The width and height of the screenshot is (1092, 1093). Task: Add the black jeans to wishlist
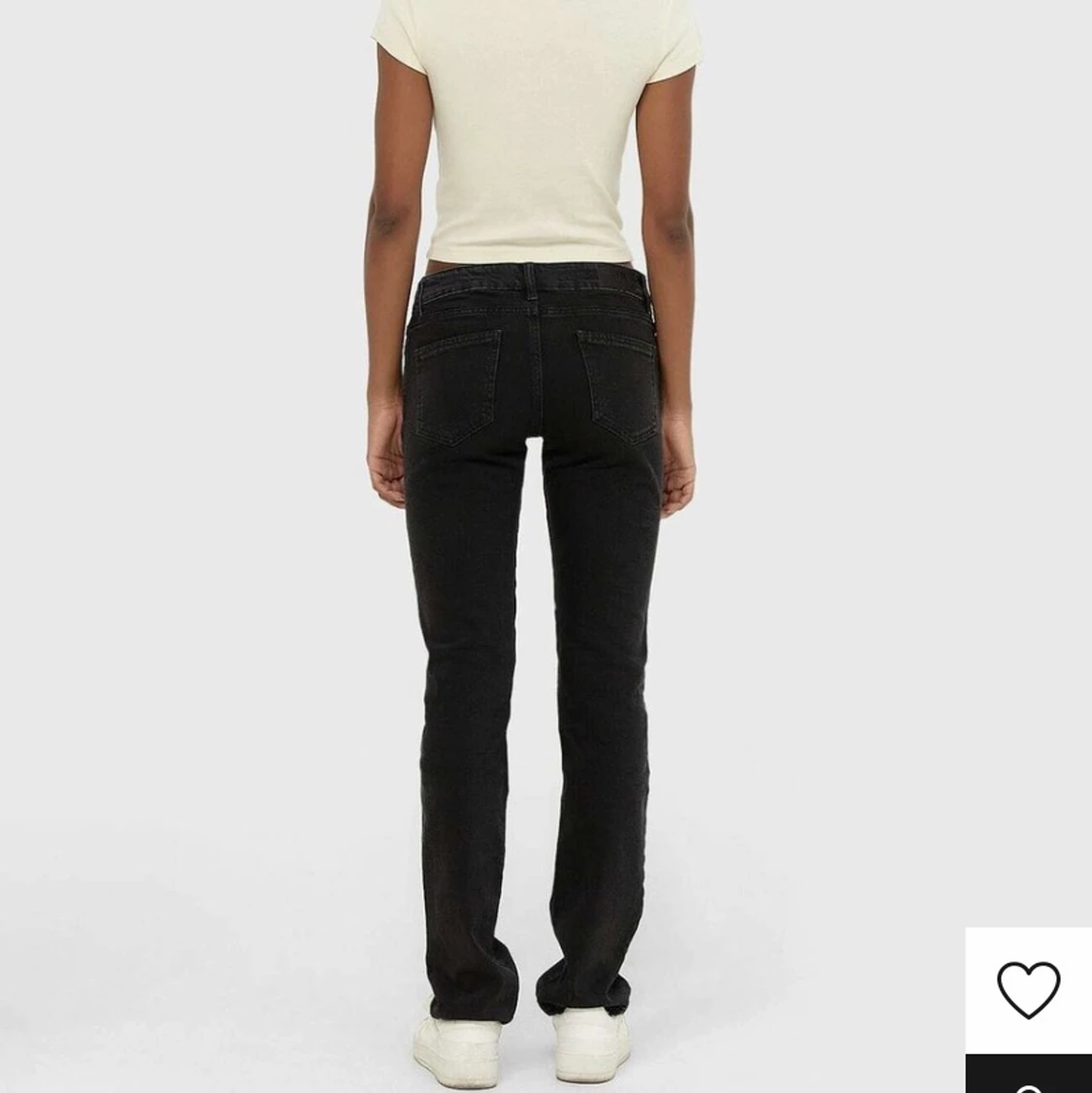point(1028,989)
